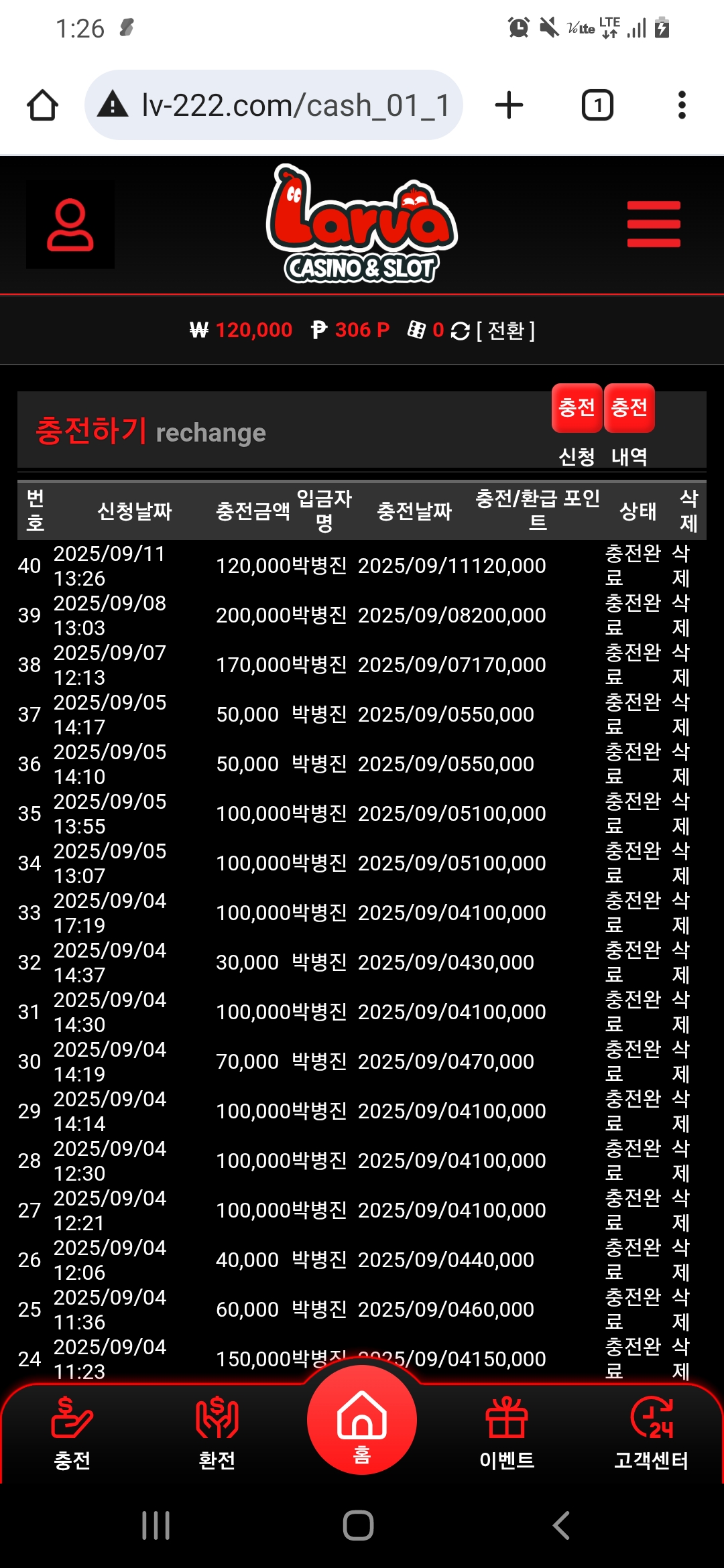Open the 충전 신청 button
The height and width of the screenshot is (1568, 724).
pyautogui.click(x=577, y=409)
